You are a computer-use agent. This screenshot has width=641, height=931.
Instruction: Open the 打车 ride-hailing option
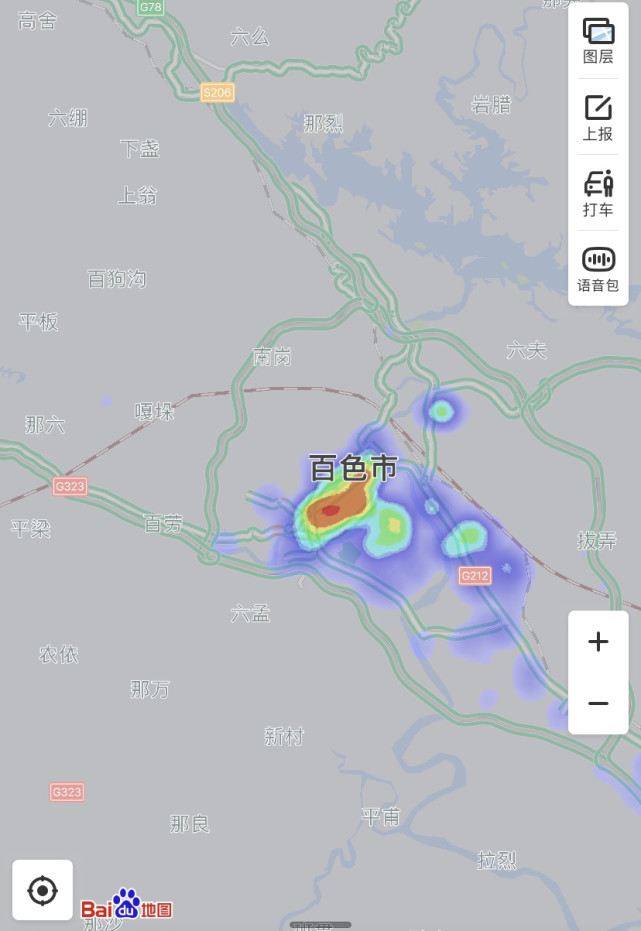click(x=598, y=193)
